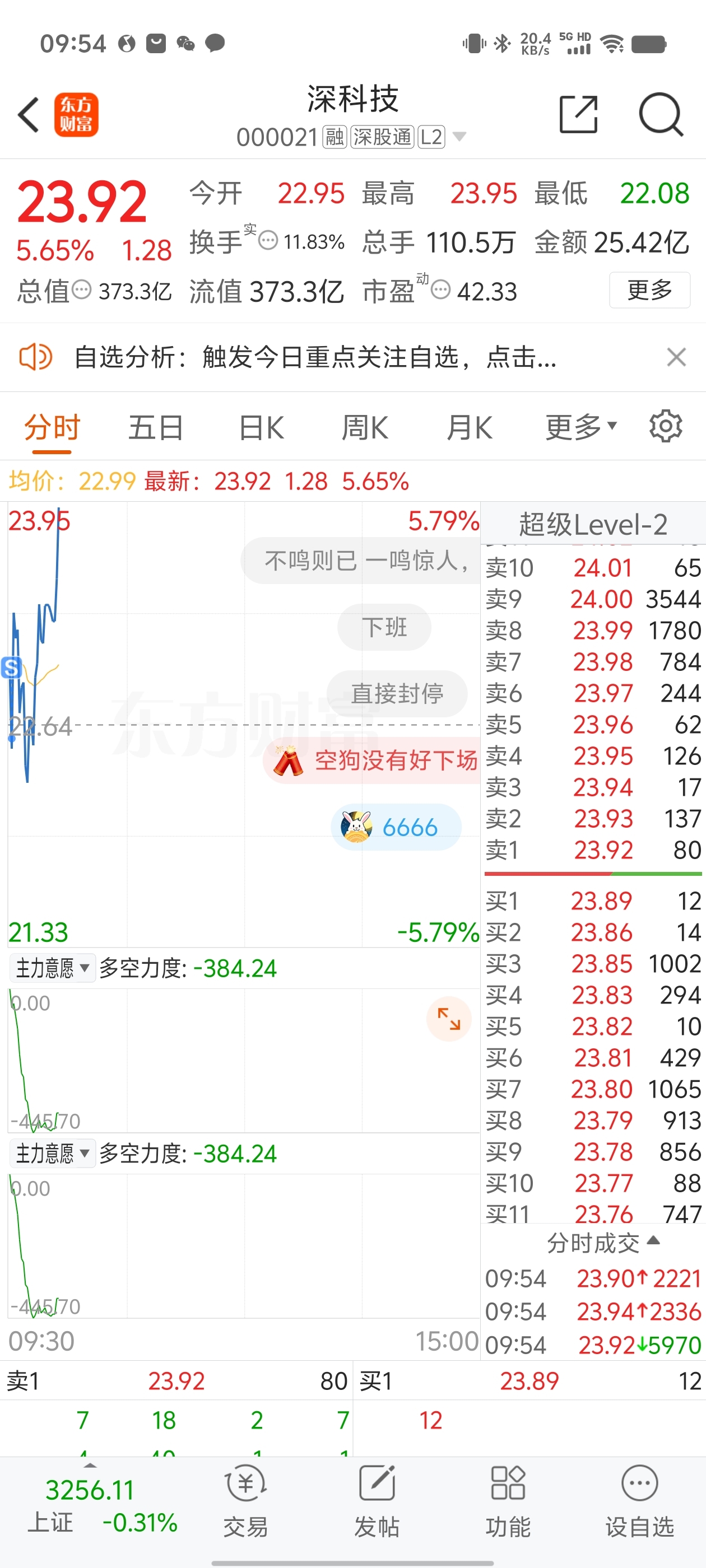Tap the 市盈 info bubble

click(x=440, y=290)
